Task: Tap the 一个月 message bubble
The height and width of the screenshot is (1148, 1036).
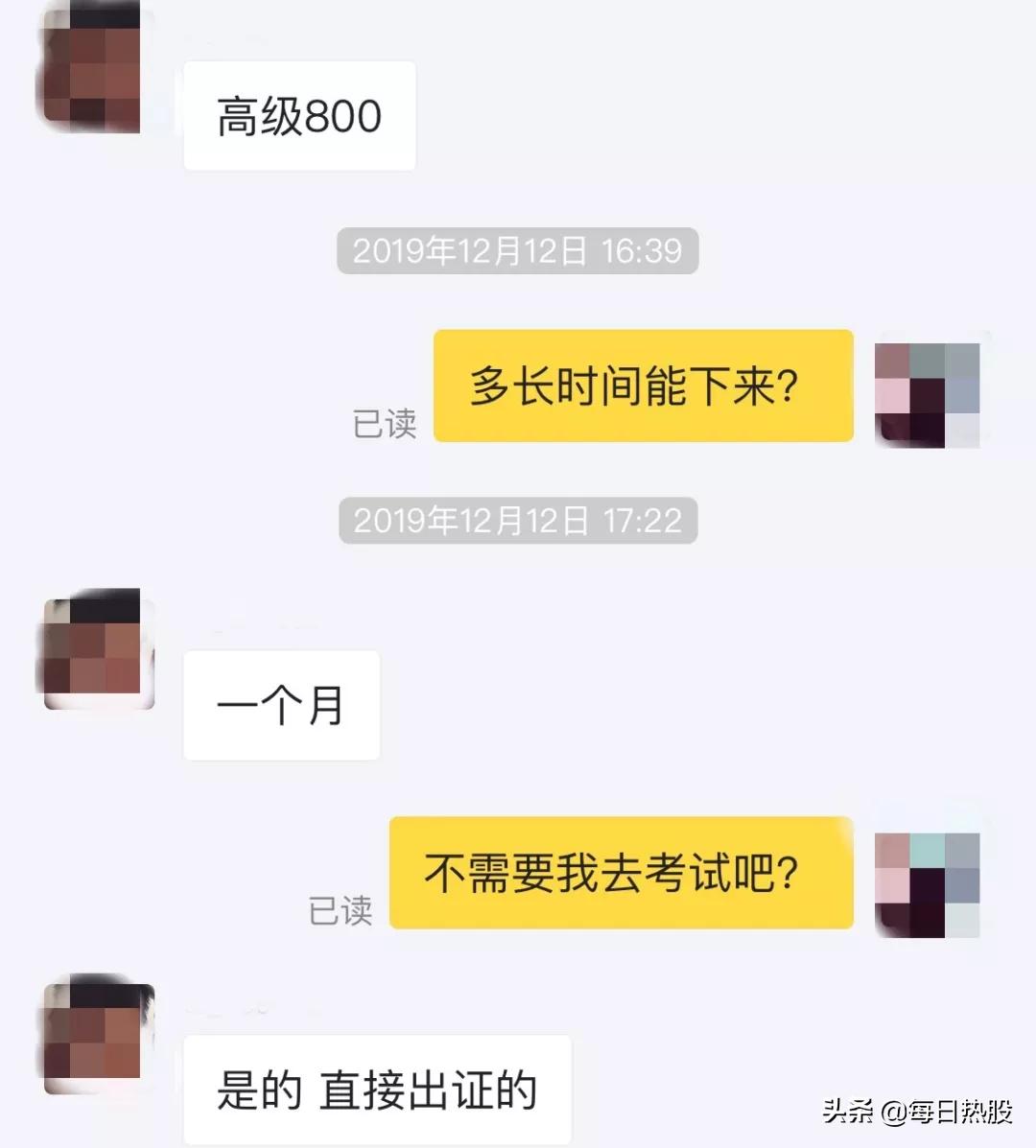Action: pyautogui.click(x=280, y=705)
